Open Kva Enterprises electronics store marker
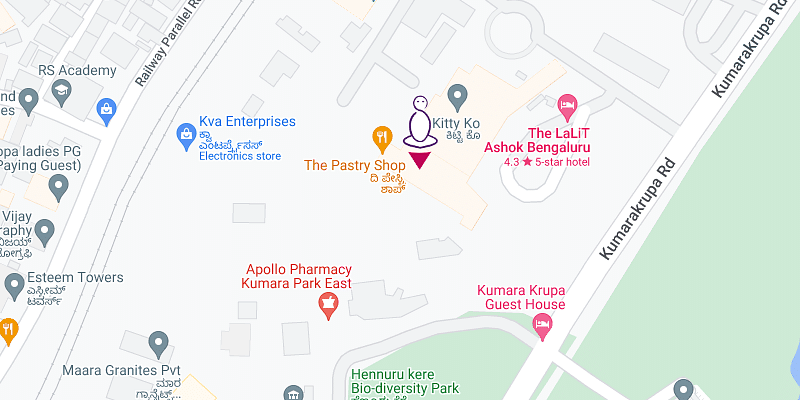 coord(185,133)
